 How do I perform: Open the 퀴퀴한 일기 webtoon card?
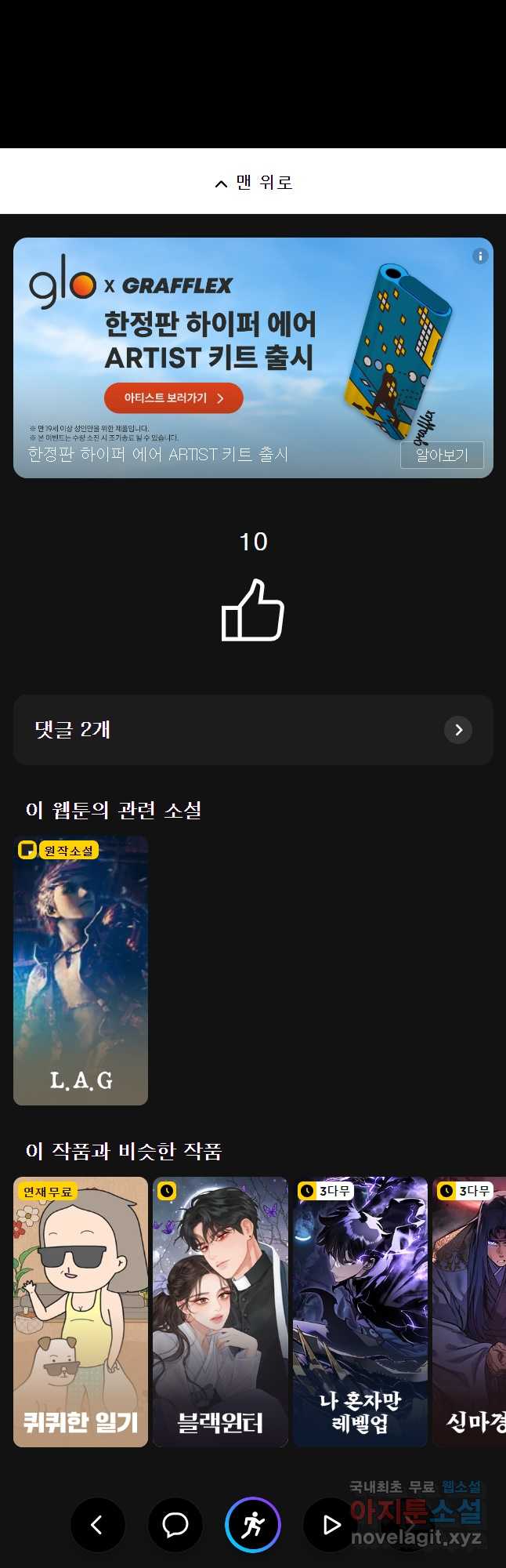81,1312
